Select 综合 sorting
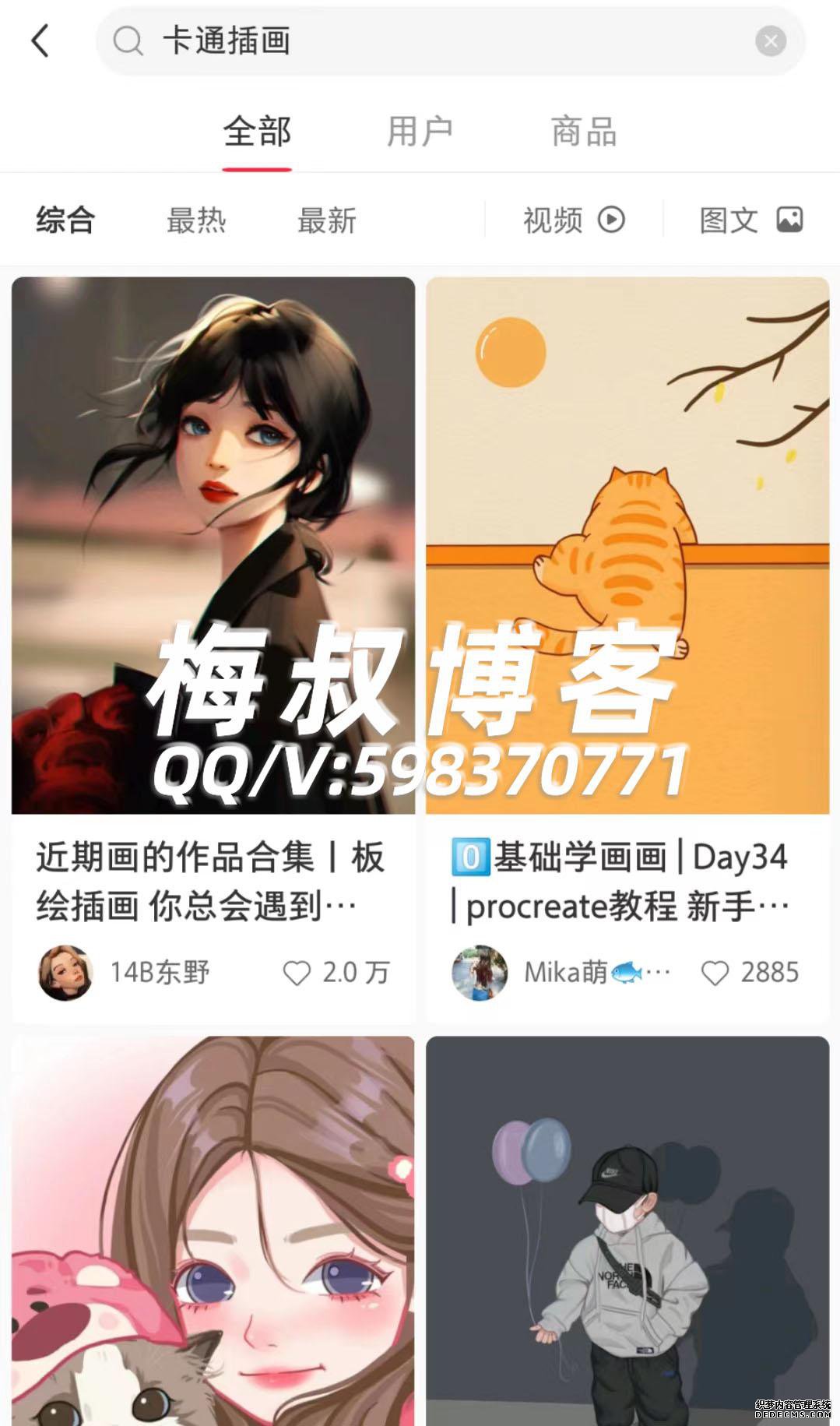 pyautogui.click(x=65, y=220)
